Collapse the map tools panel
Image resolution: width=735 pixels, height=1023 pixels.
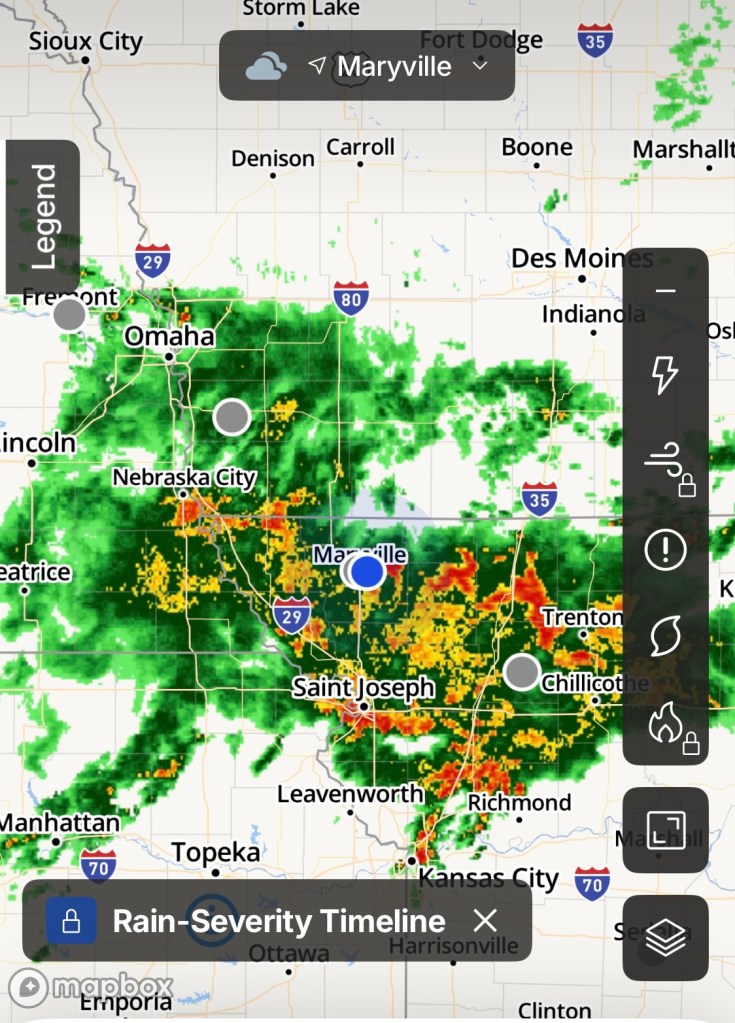(665, 290)
